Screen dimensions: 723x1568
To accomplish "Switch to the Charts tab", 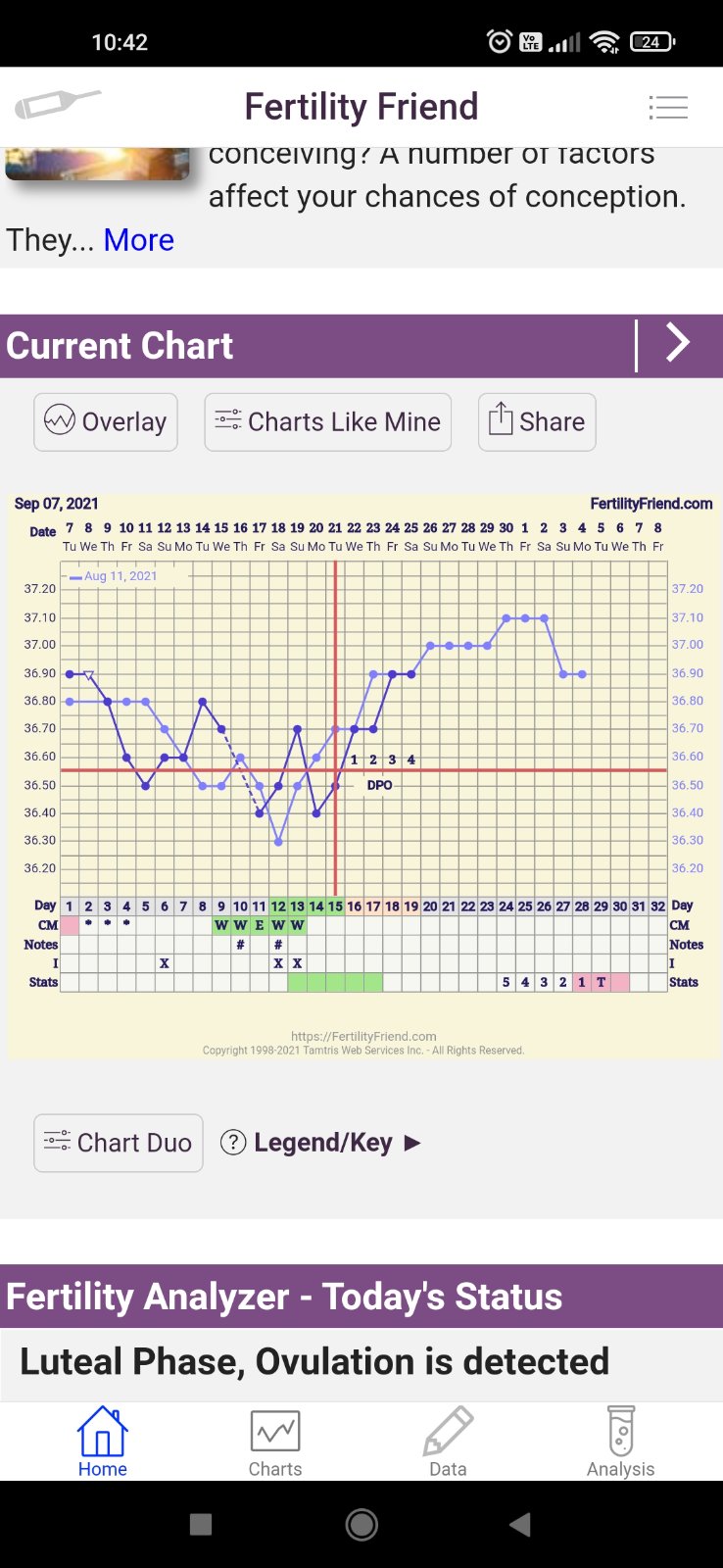I will click(275, 1442).
